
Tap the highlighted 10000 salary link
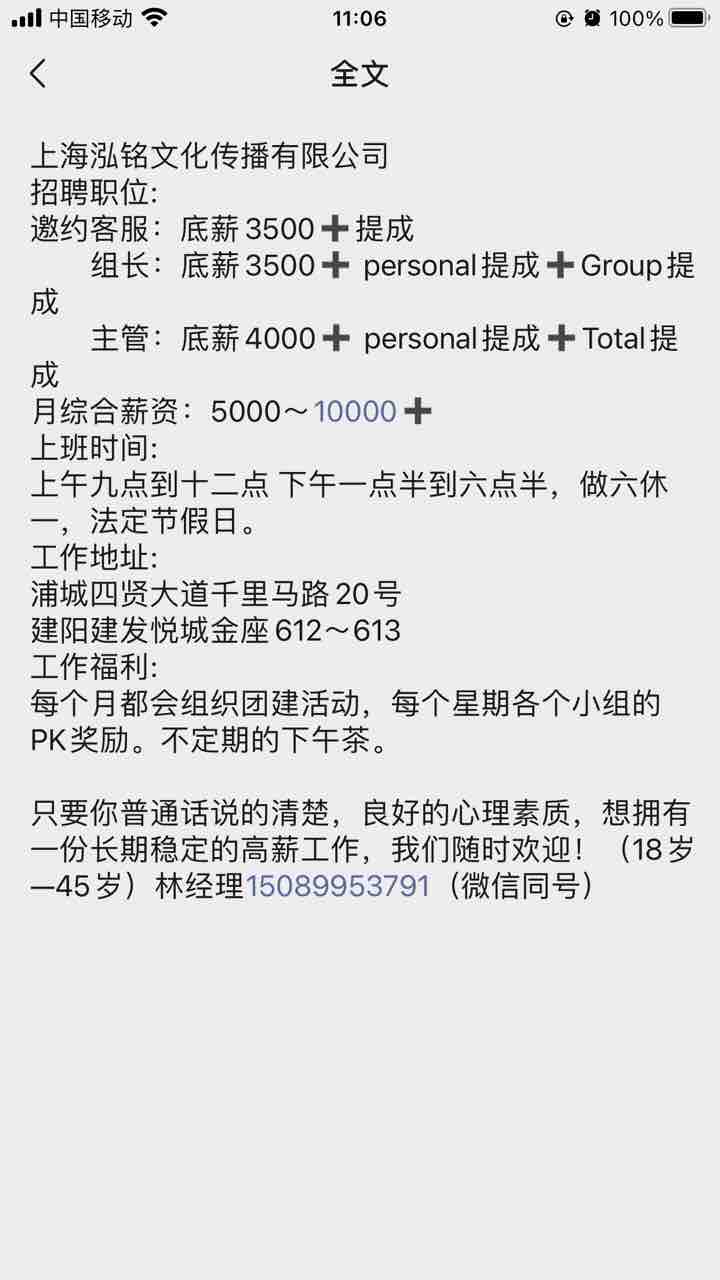(x=355, y=411)
